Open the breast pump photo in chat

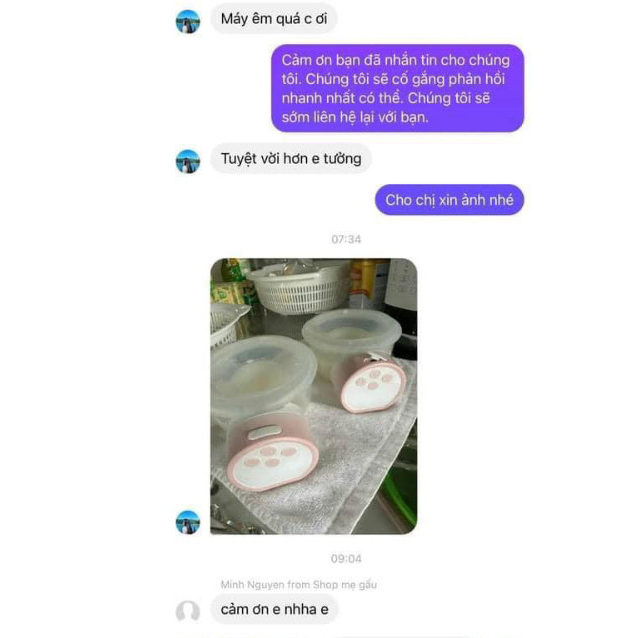[313, 396]
